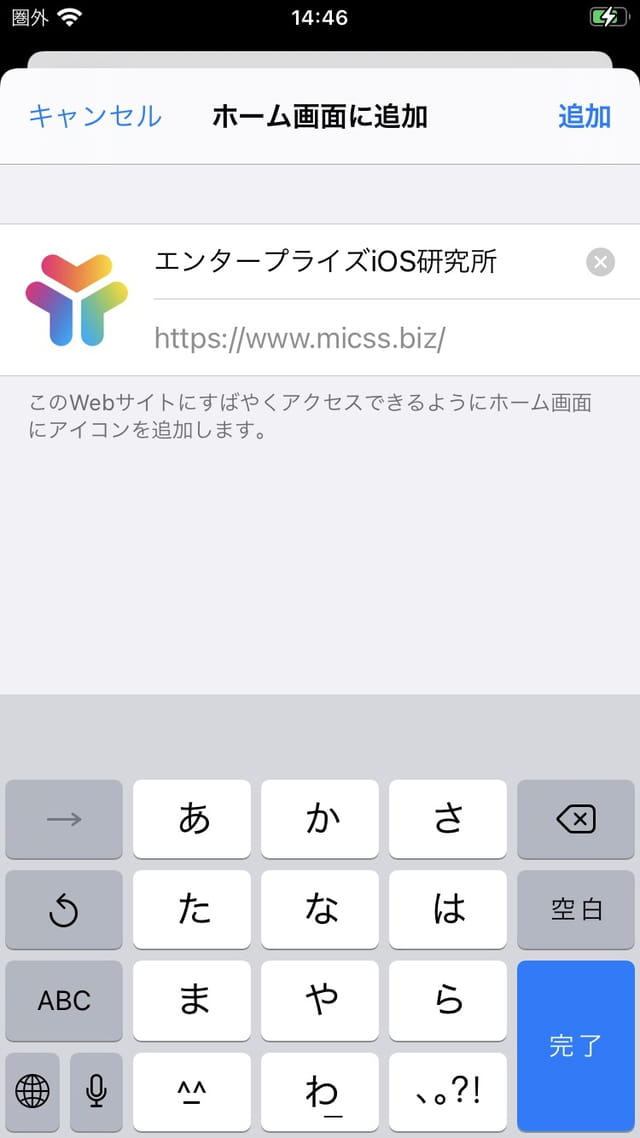Type the あ key
The width and height of the screenshot is (640, 1138).
[192, 820]
